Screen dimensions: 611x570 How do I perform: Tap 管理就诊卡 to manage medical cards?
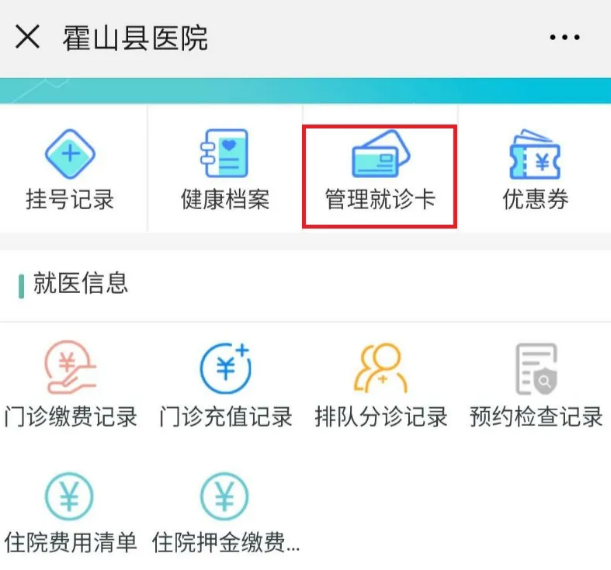coord(380,172)
